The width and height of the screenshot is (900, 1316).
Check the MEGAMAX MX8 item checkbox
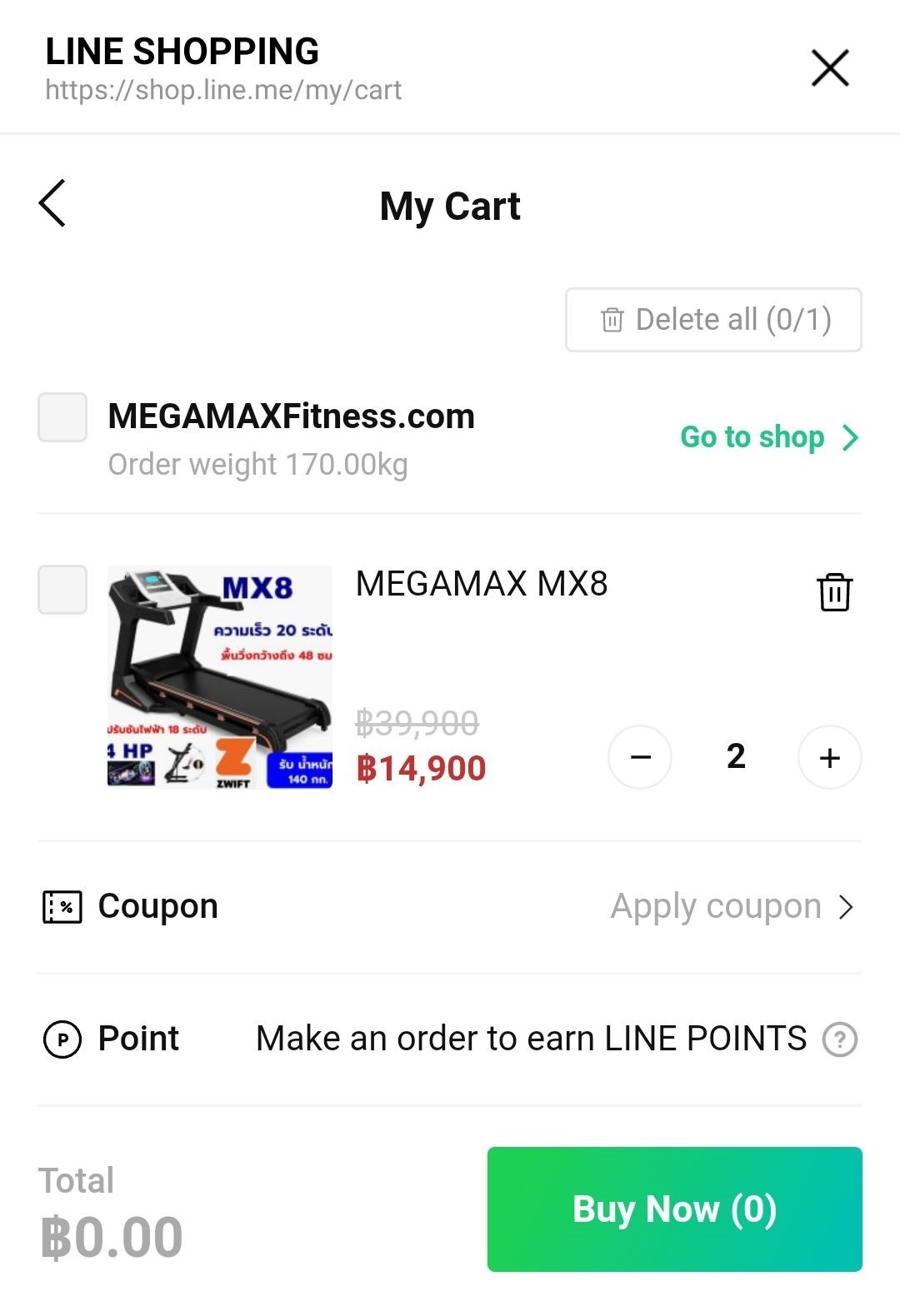(62, 590)
